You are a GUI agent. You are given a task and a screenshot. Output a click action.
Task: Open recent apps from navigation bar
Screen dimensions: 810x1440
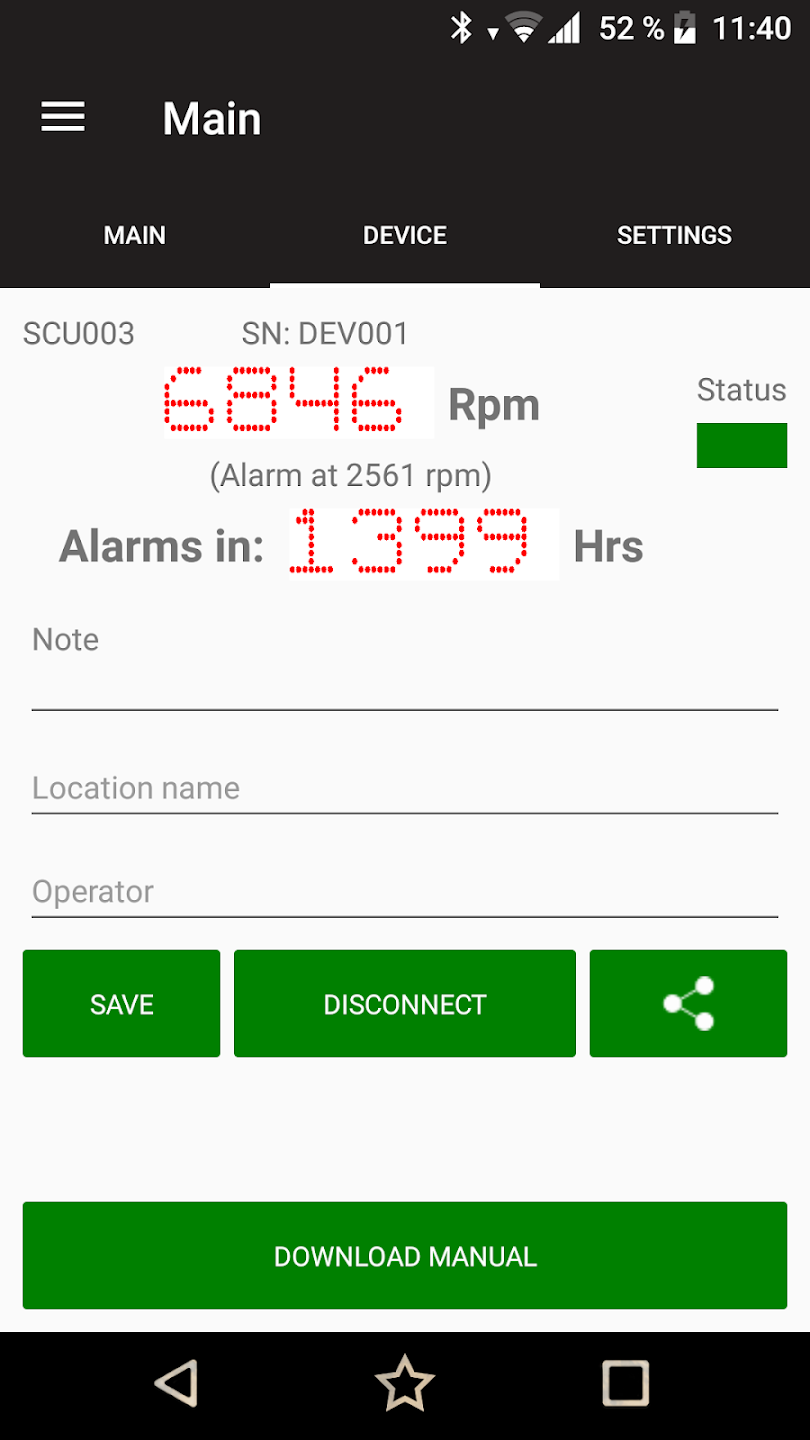tap(626, 1384)
